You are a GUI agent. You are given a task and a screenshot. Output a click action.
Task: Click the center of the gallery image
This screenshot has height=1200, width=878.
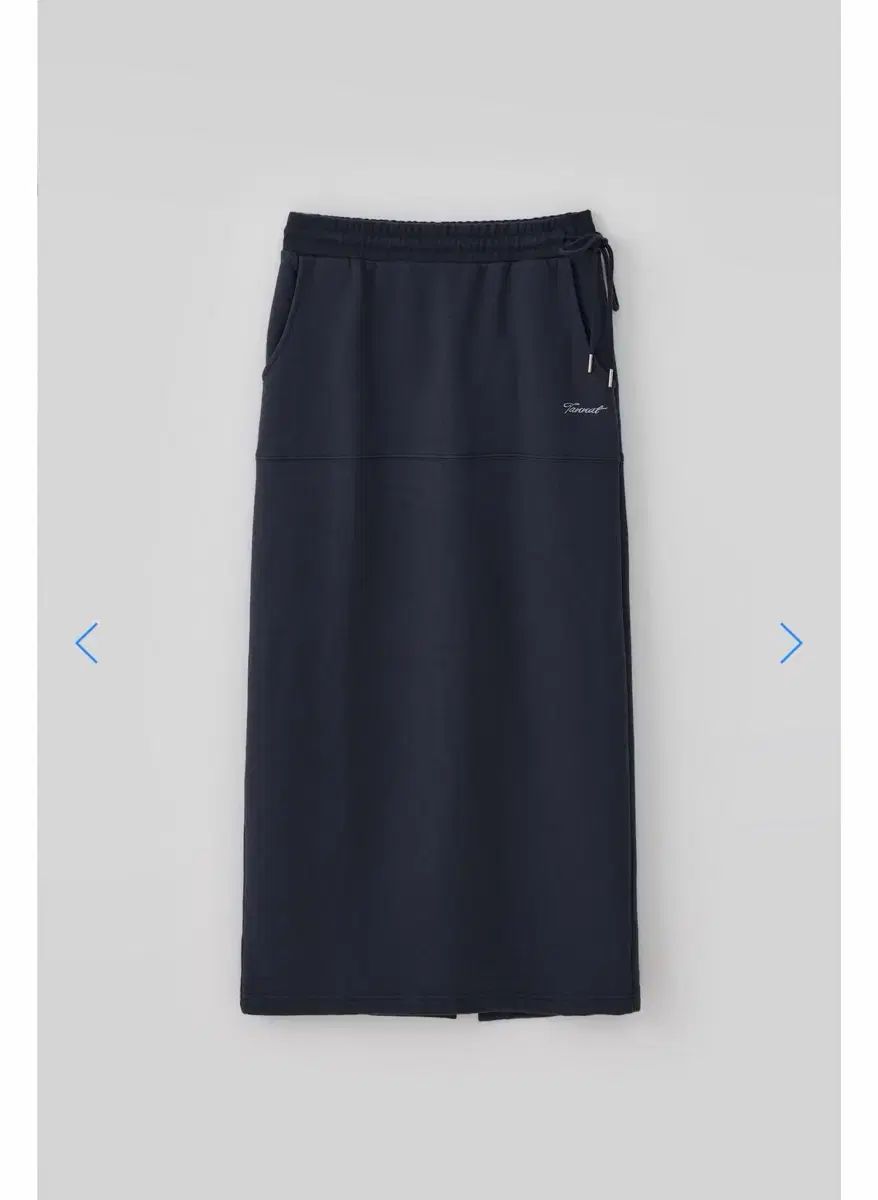(x=438, y=600)
